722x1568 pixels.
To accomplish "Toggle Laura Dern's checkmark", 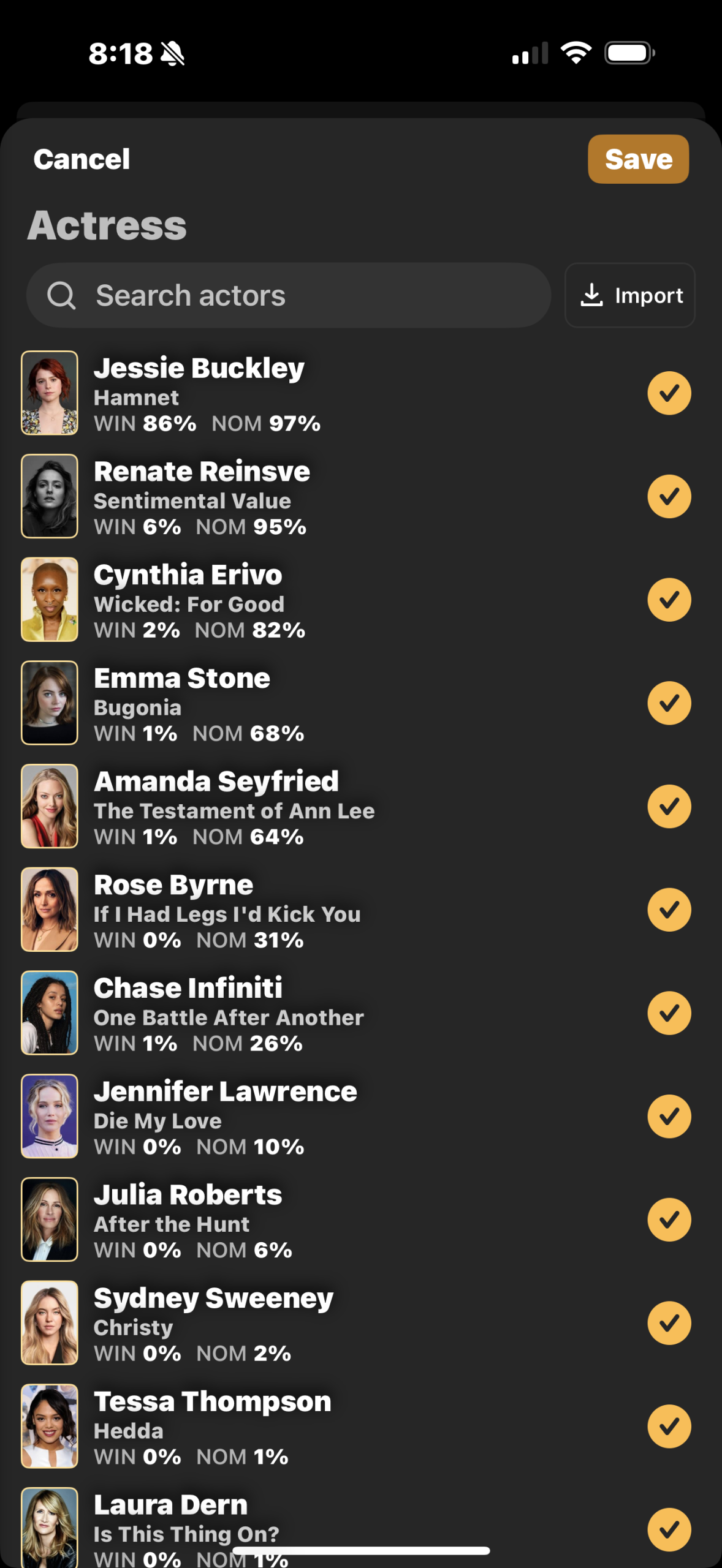I will pyautogui.click(x=669, y=1529).
